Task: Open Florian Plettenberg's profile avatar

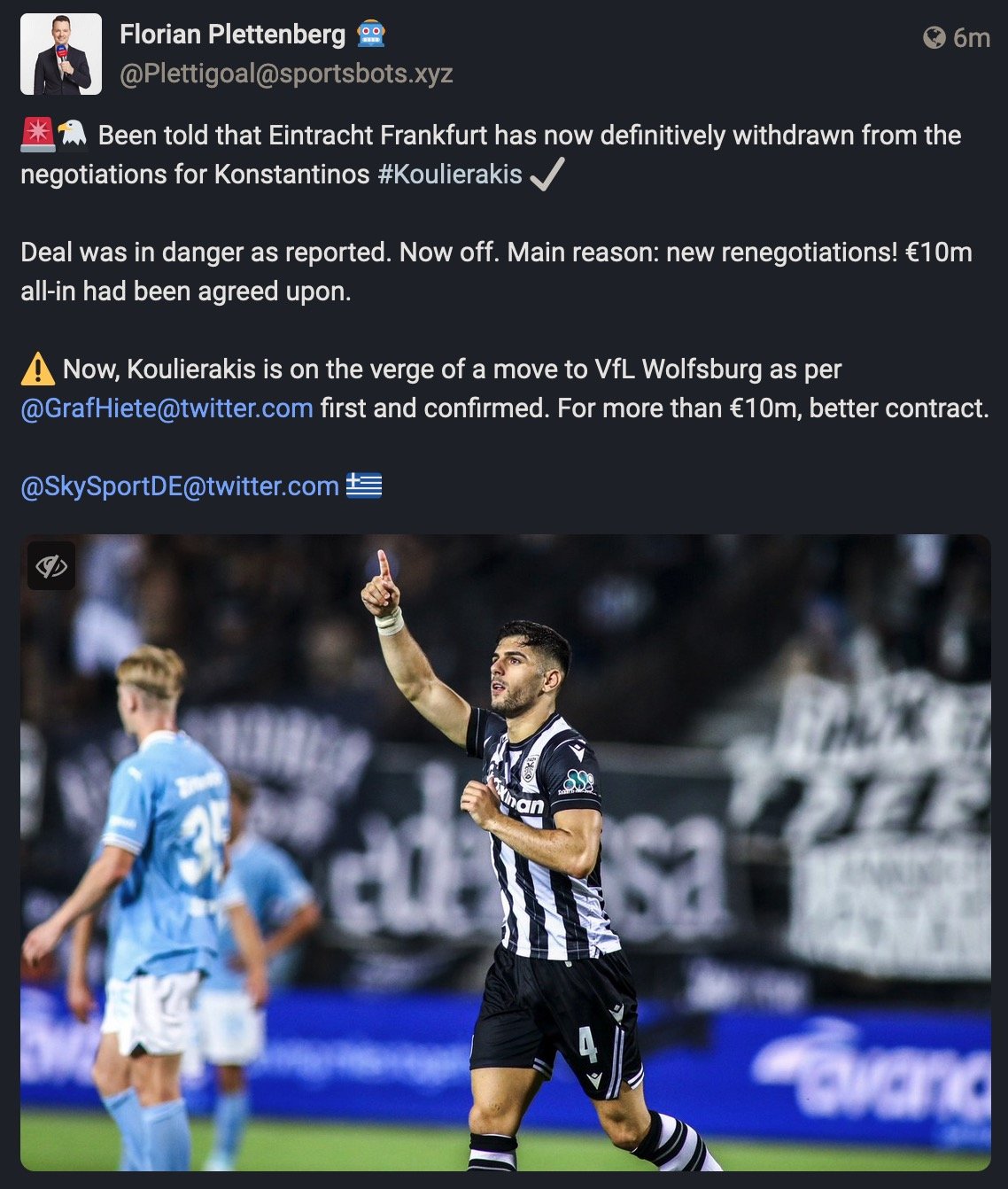Action: coord(61,54)
